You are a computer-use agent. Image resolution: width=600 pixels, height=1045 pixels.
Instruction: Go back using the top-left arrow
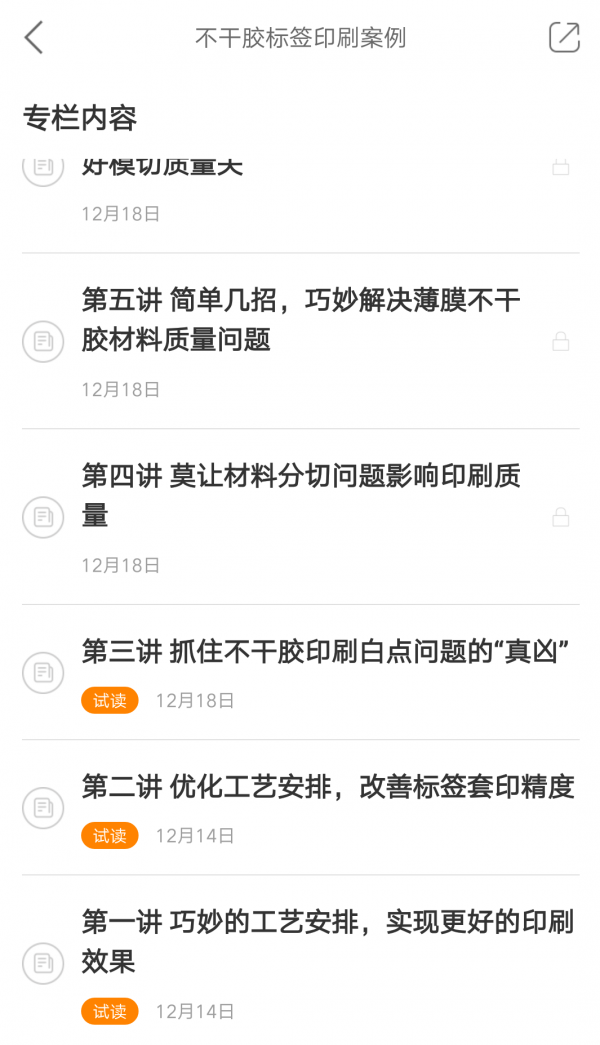34,38
